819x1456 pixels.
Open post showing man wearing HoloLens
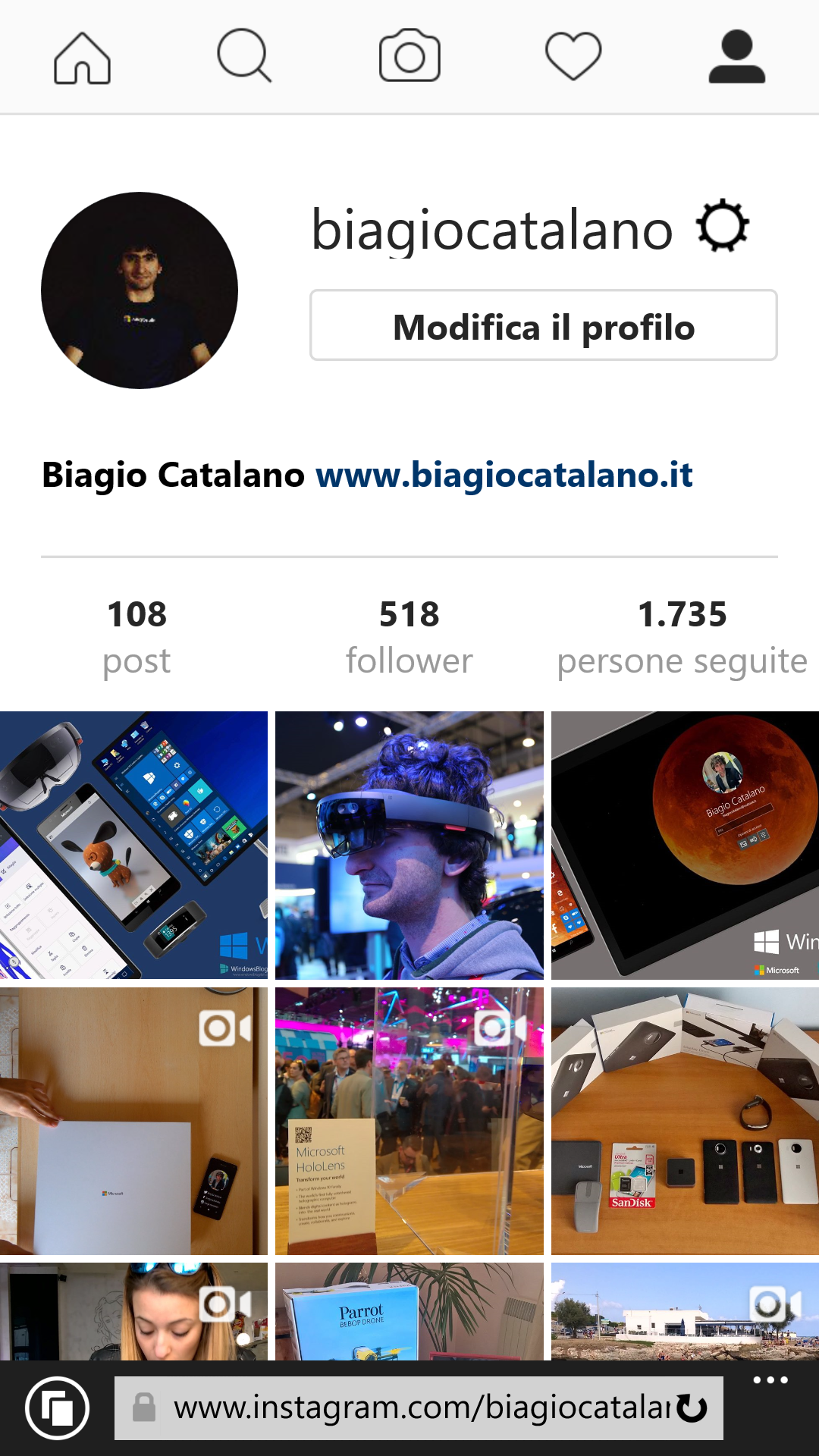click(409, 846)
